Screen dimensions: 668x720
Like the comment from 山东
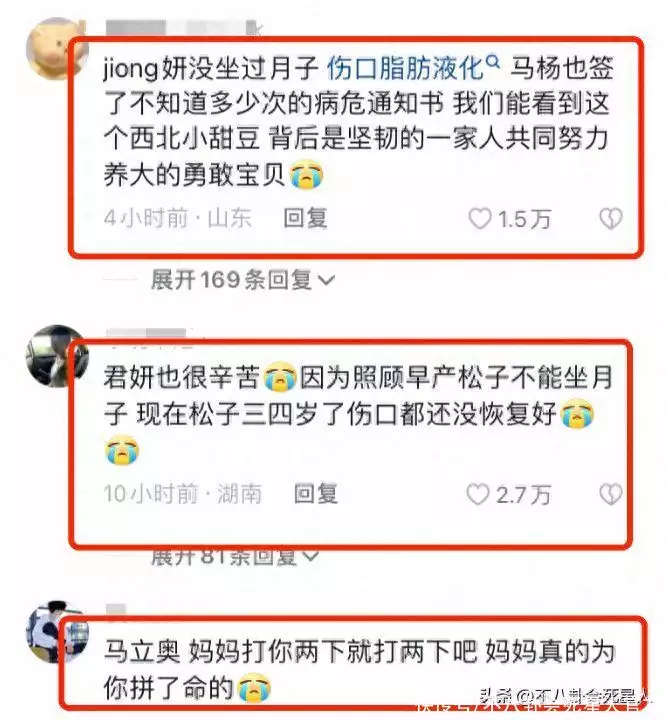[x=482, y=218]
